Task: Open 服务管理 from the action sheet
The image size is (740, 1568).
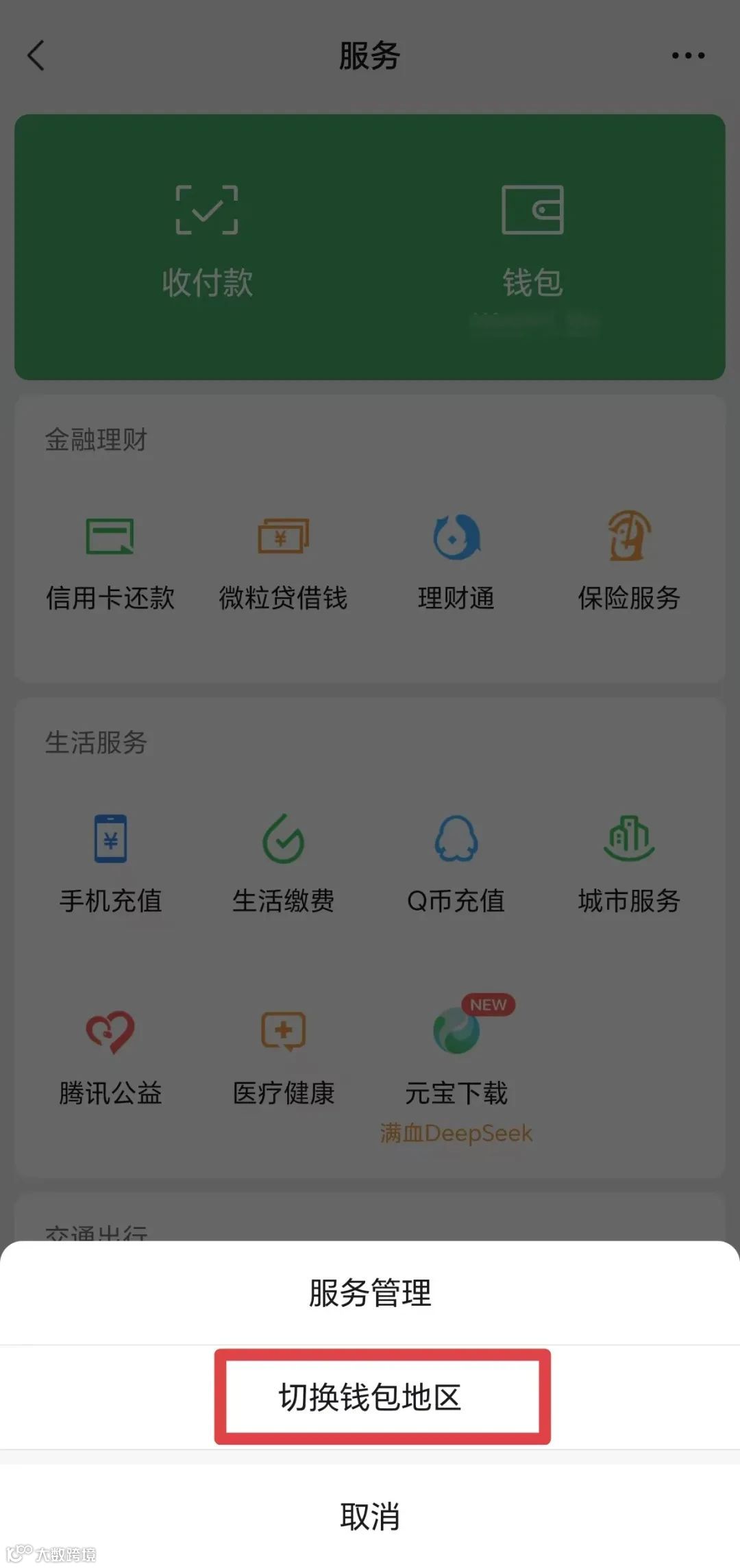Action: point(370,1293)
